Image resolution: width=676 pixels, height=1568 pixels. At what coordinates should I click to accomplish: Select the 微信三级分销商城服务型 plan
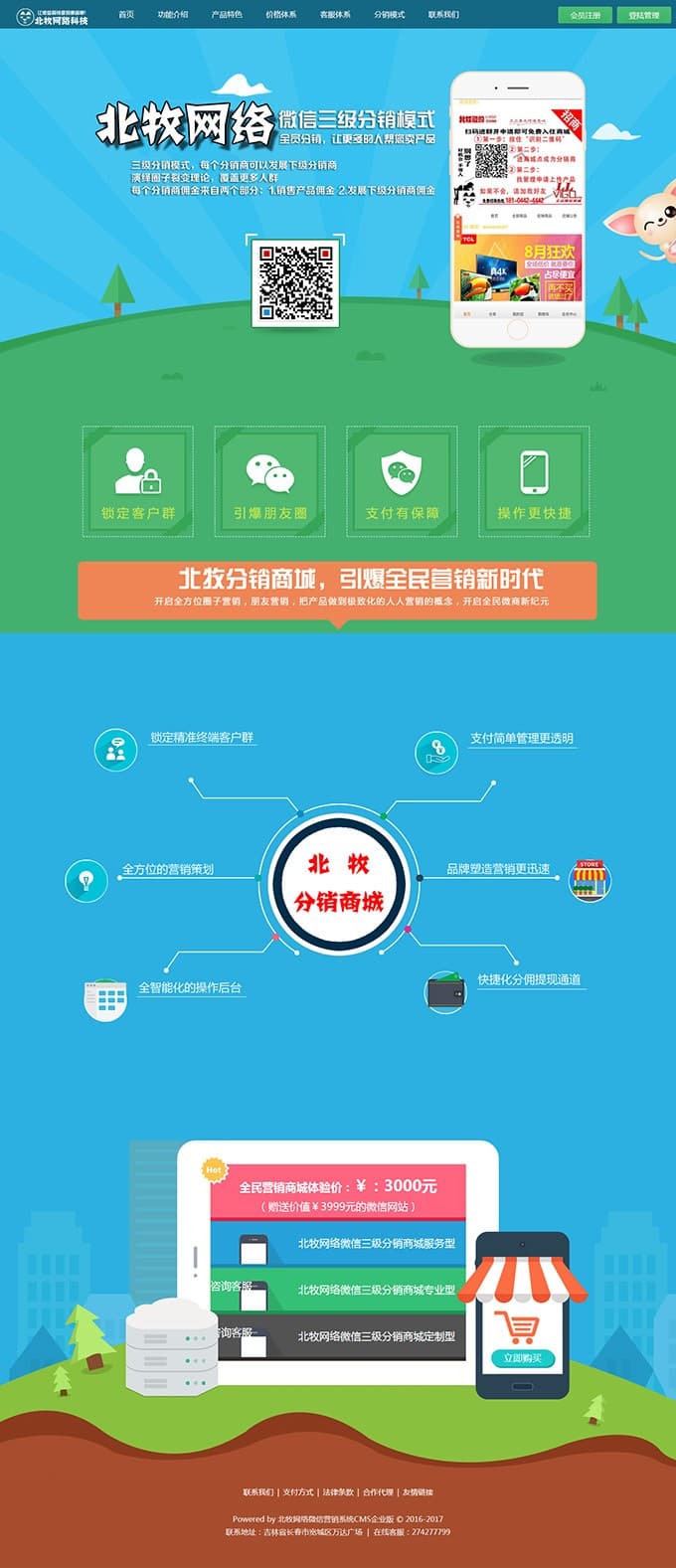click(376, 1243)
